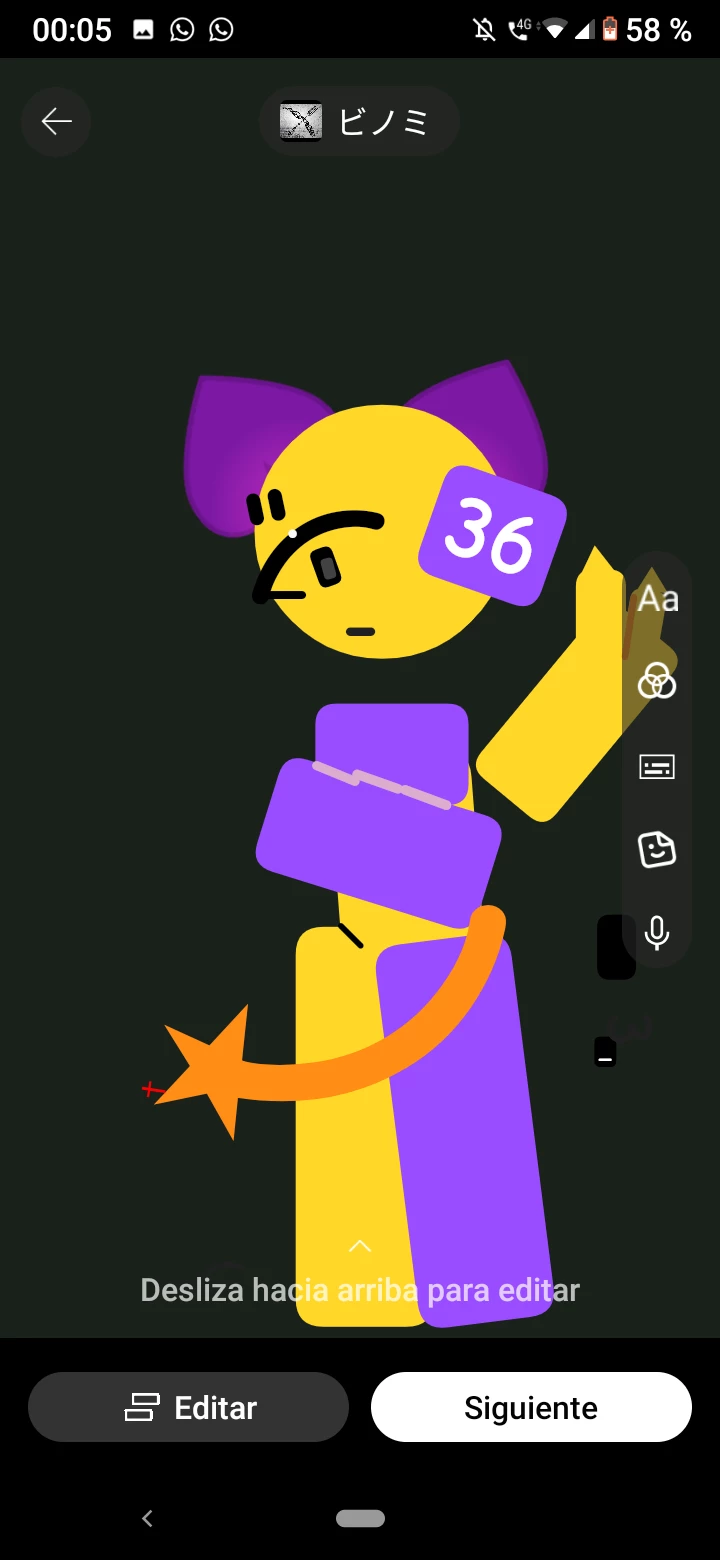The image size is (720, 1560).
Task: Tap the Editar button
Action: coord(189,1407)
